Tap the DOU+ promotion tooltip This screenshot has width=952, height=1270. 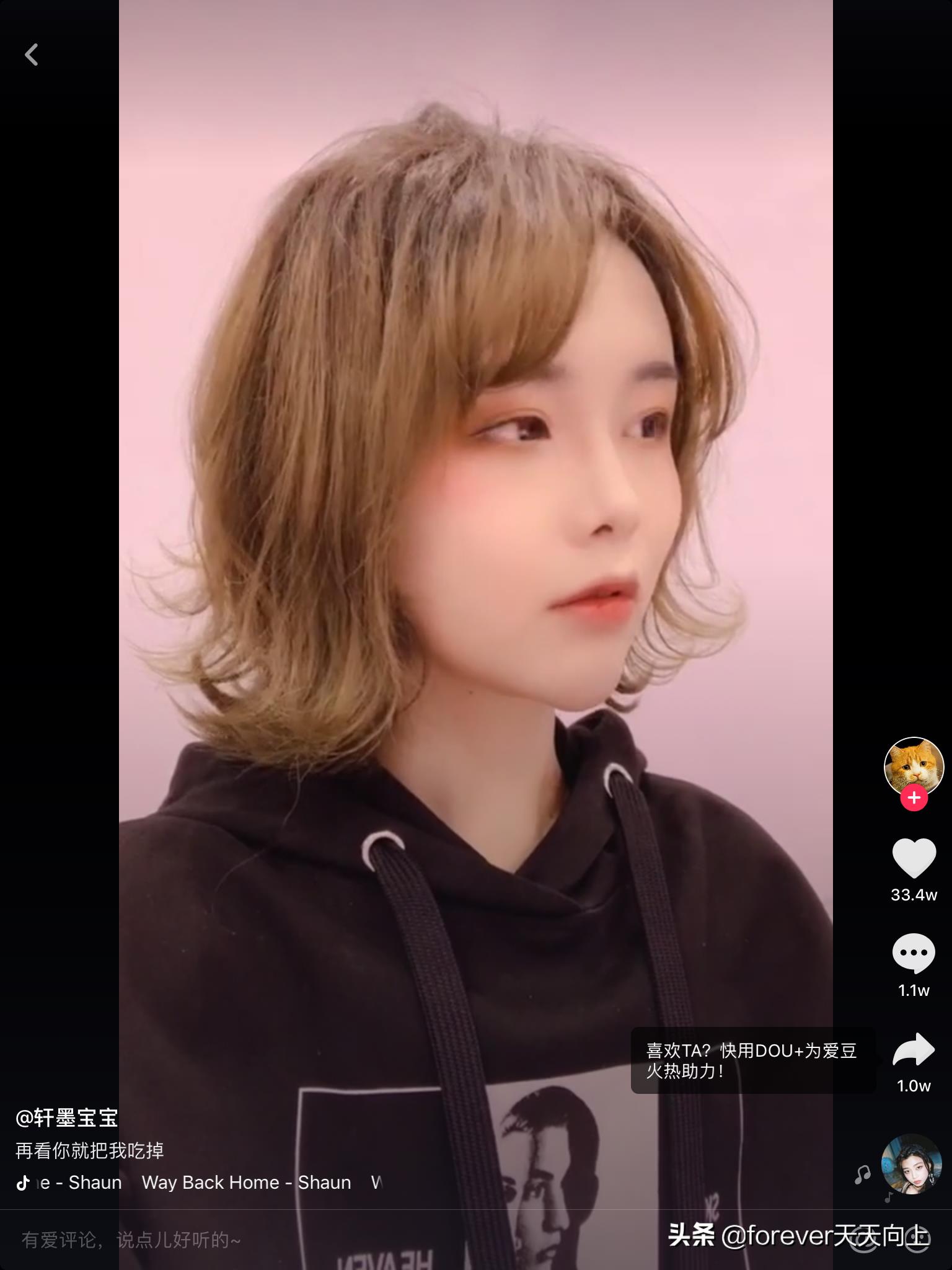pos(752,1060)
